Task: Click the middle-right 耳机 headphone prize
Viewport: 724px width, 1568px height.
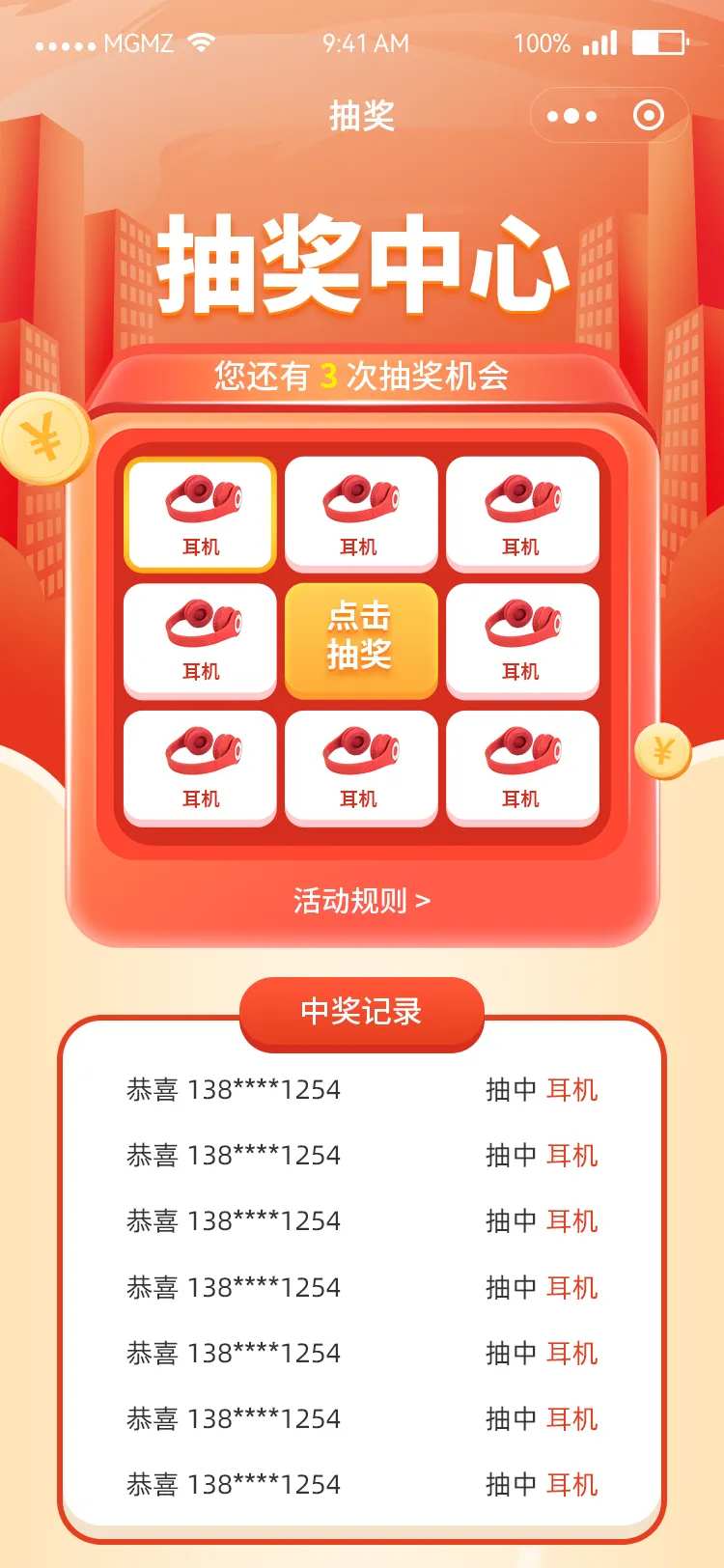Action: coord(521,640)
